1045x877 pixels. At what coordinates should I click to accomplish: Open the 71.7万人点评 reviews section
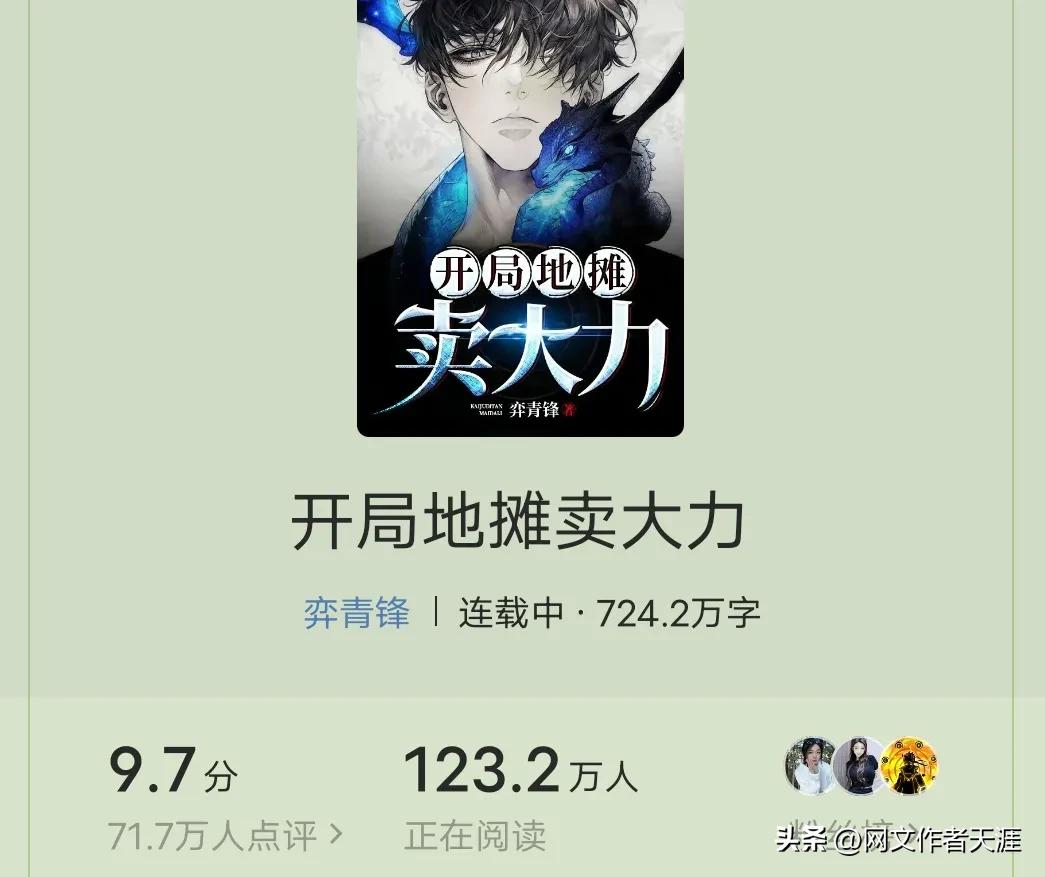[x=224, y=834]
